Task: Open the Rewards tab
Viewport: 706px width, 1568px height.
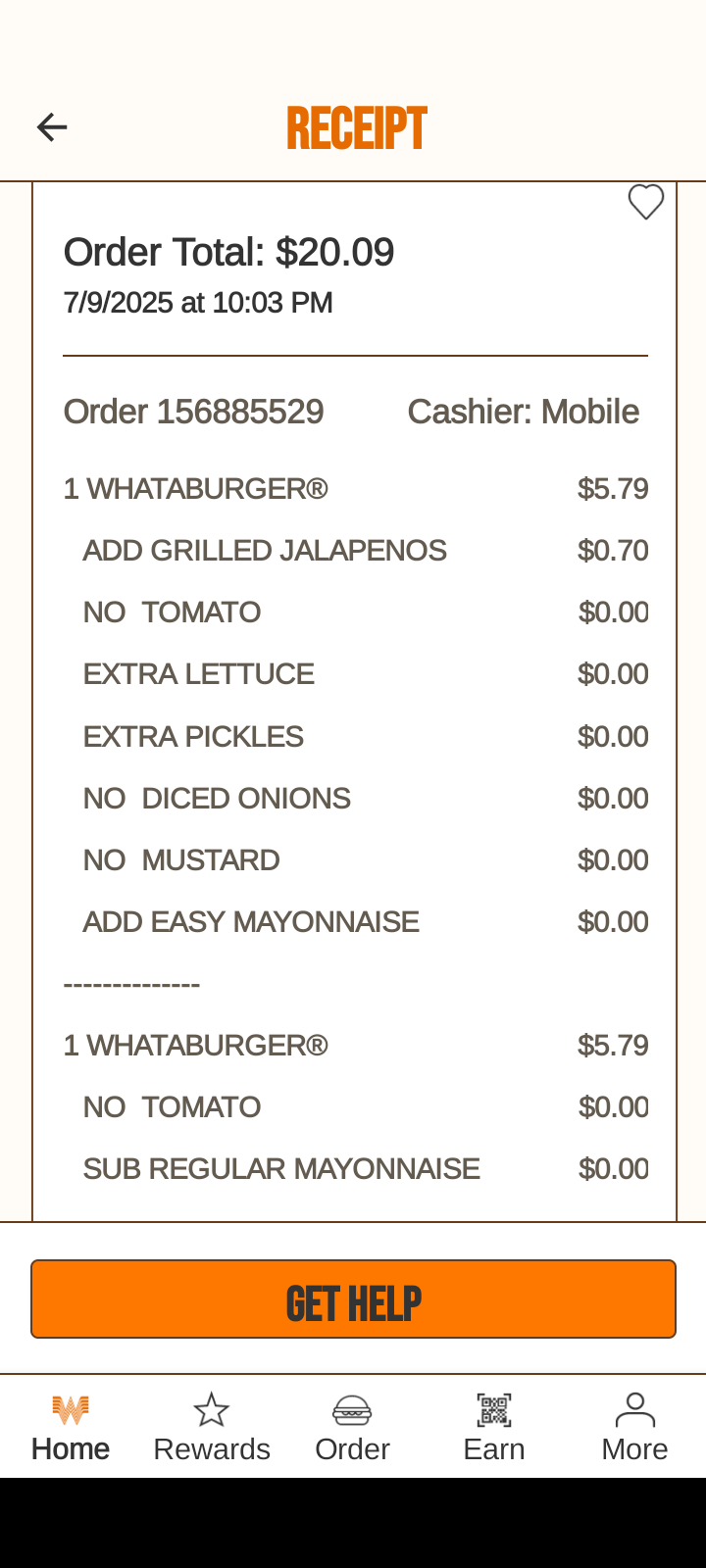Action: point(212,1427)
